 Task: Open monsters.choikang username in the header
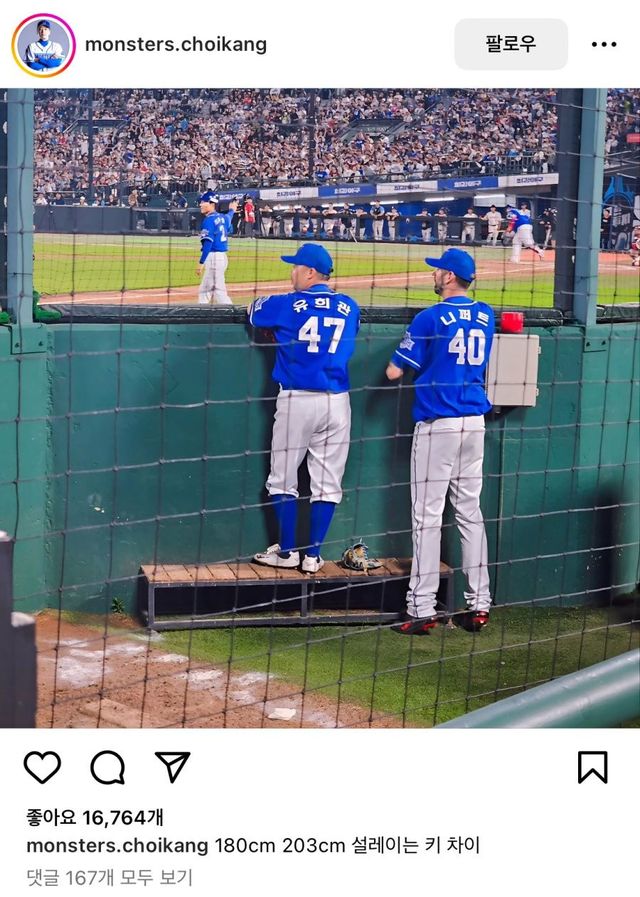pyautogui.click(x=176, y=44)
